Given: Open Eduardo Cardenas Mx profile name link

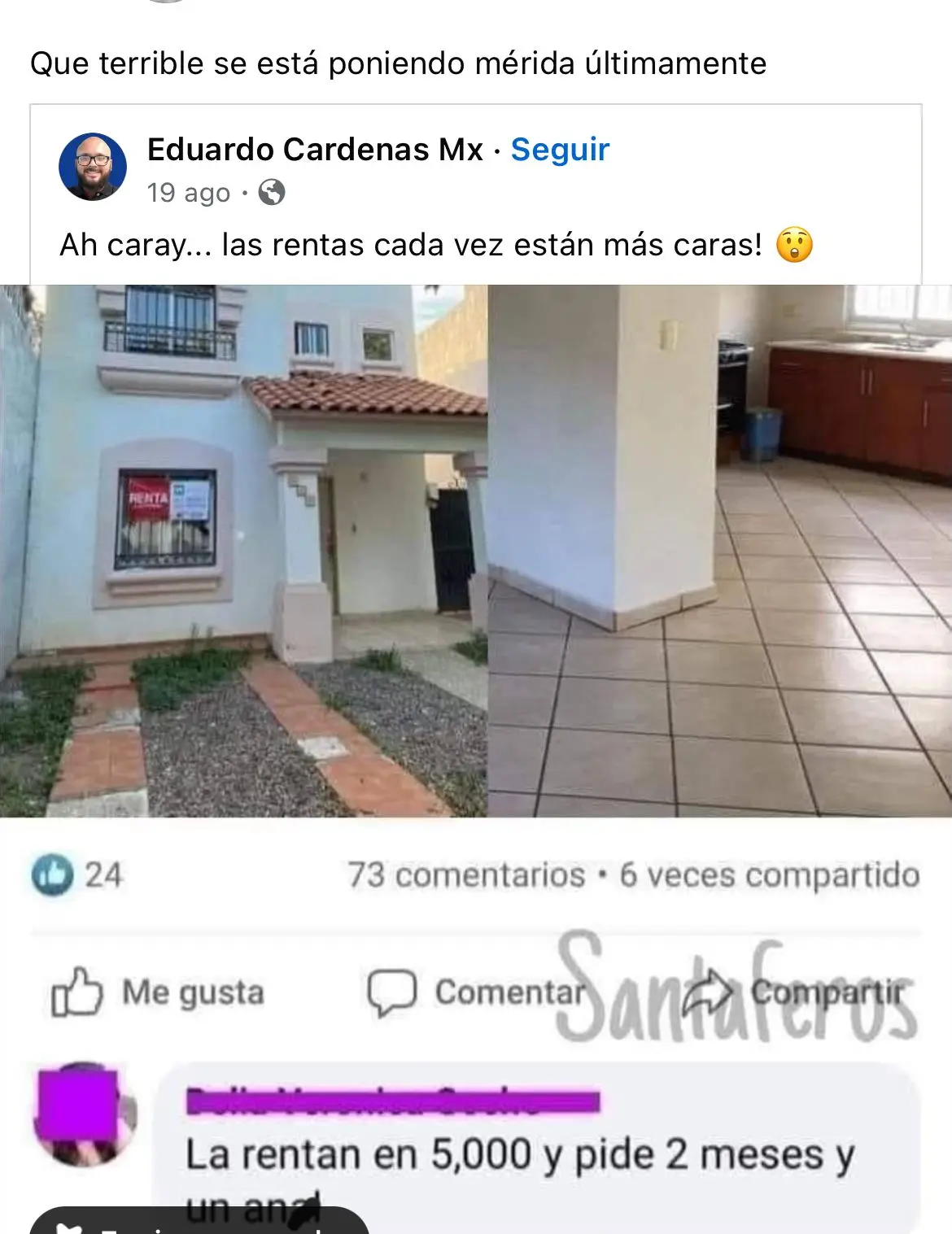Looking at the screenshot, I should click(312, 150).
